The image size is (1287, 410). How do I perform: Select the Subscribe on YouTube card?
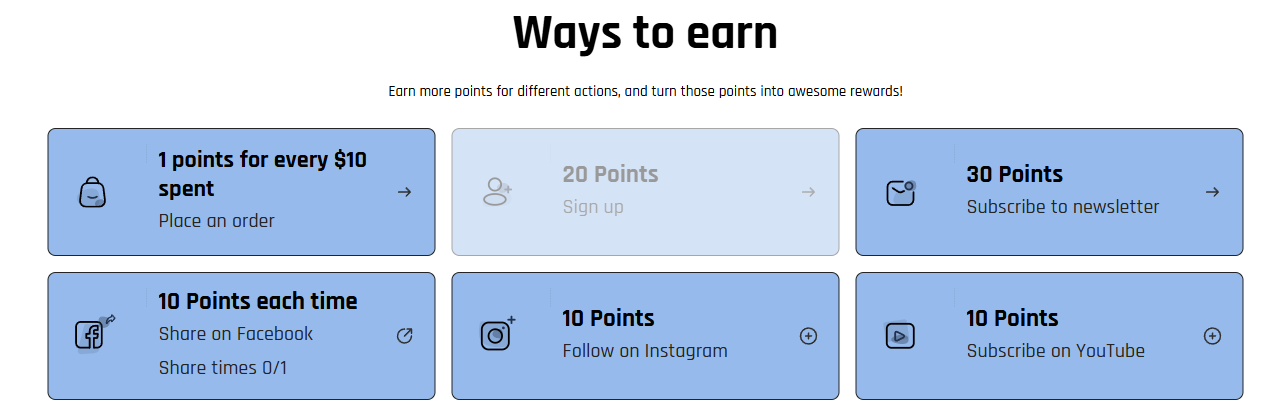coord(1049,336)
